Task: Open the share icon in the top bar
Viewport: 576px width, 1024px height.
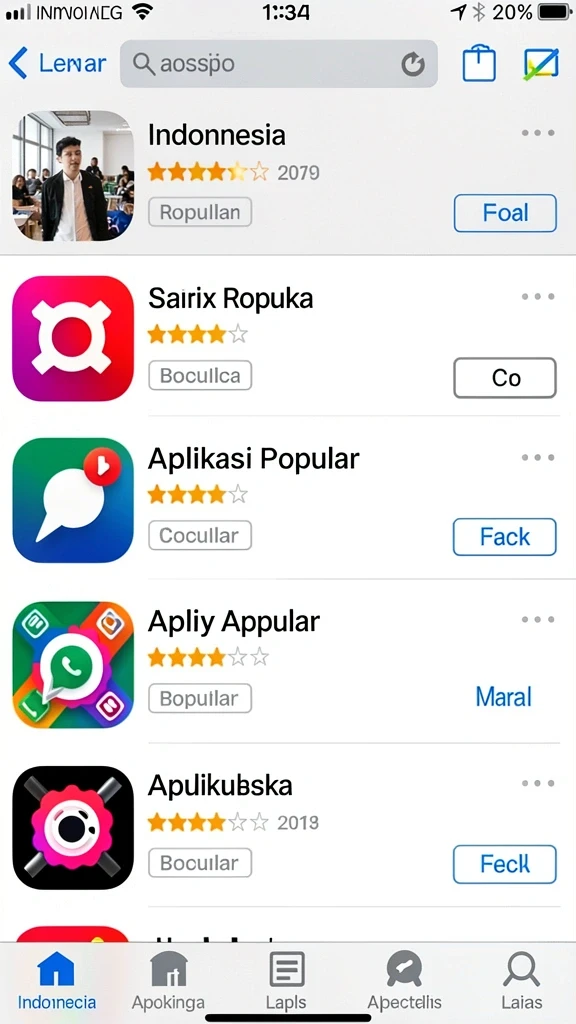Action: (x=479, y=63)
